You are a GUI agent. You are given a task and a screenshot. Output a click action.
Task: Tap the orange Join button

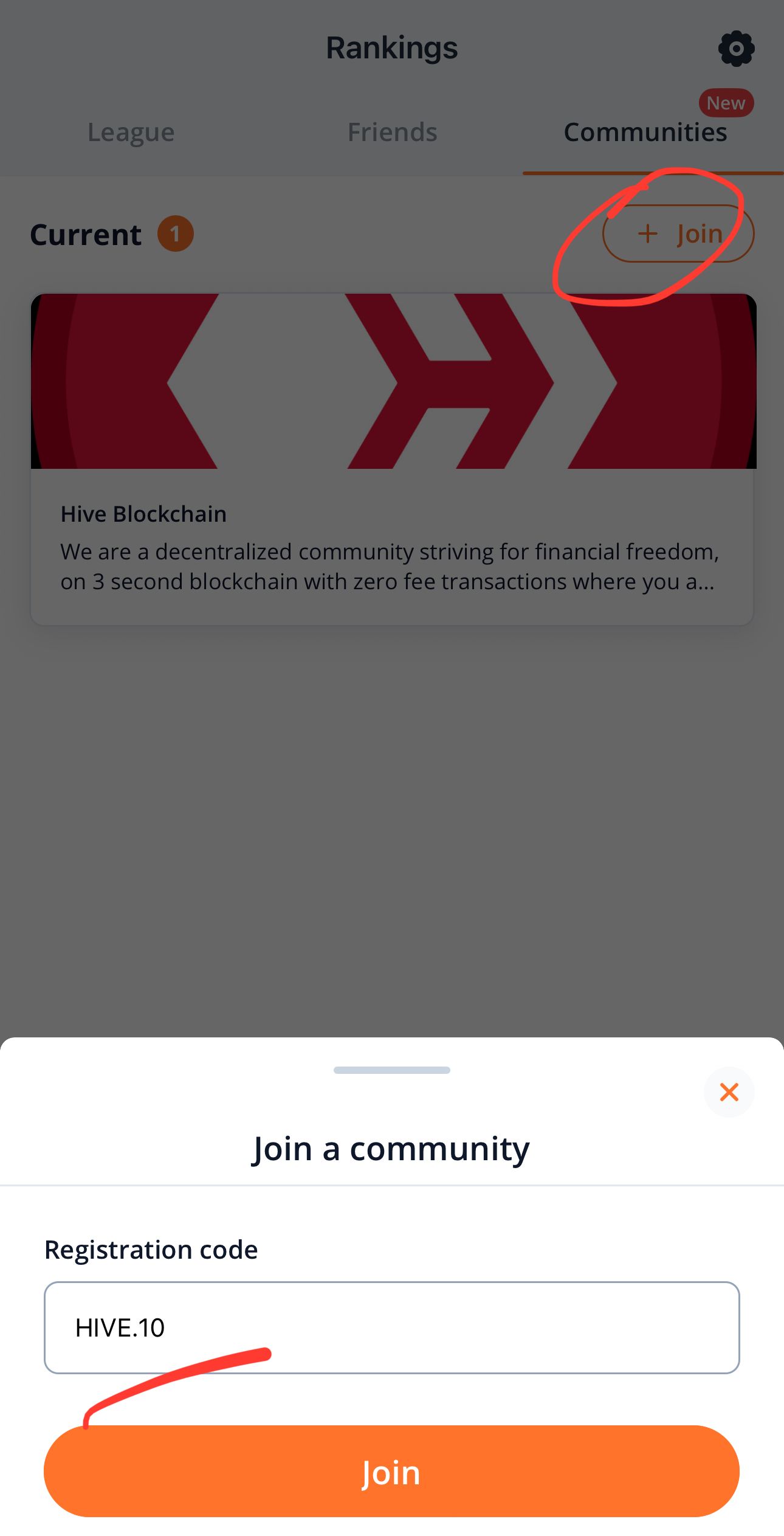pyautogui.click(x=392, y=1472)
